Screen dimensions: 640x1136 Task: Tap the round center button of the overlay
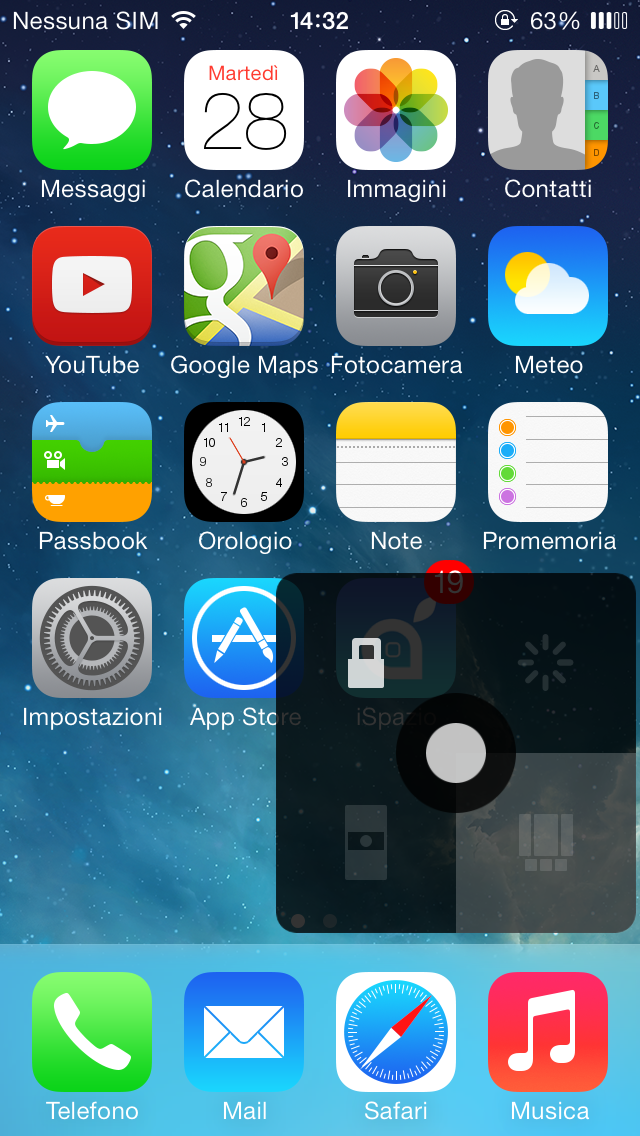[x=456, y=753]
